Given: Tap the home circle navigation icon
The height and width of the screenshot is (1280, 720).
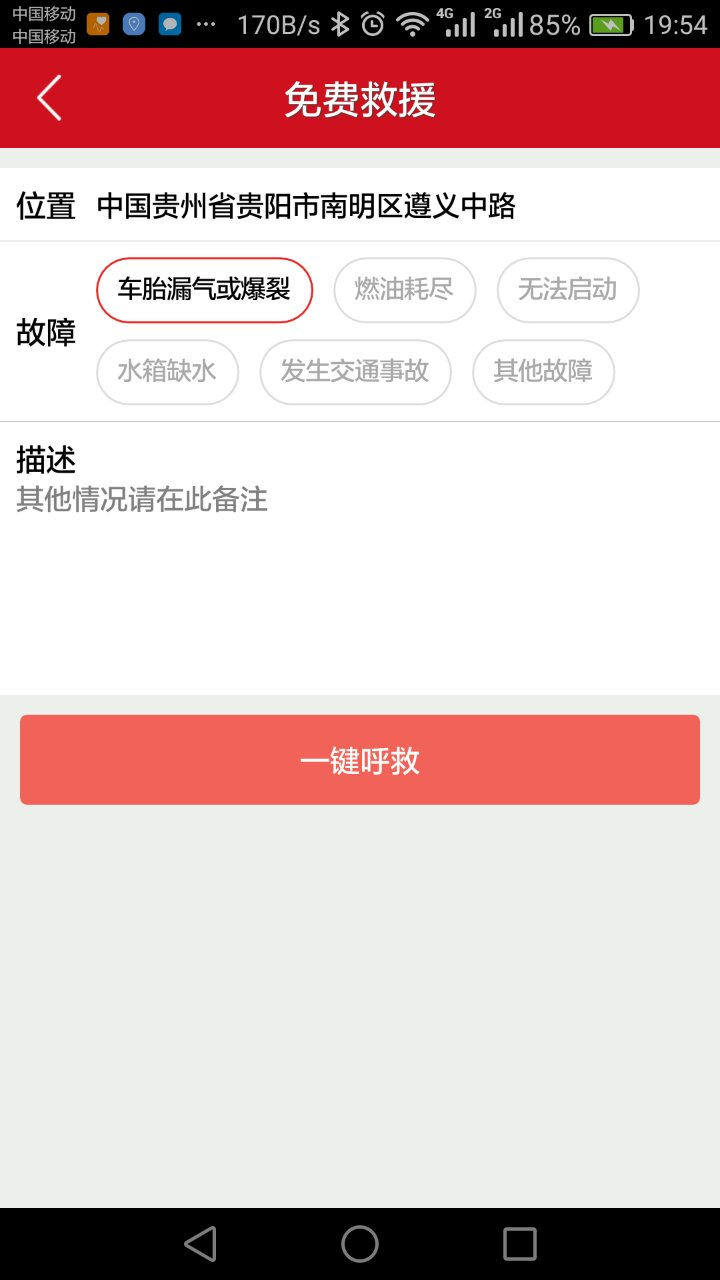Looking at the screenshot, I should [358, 1243].
